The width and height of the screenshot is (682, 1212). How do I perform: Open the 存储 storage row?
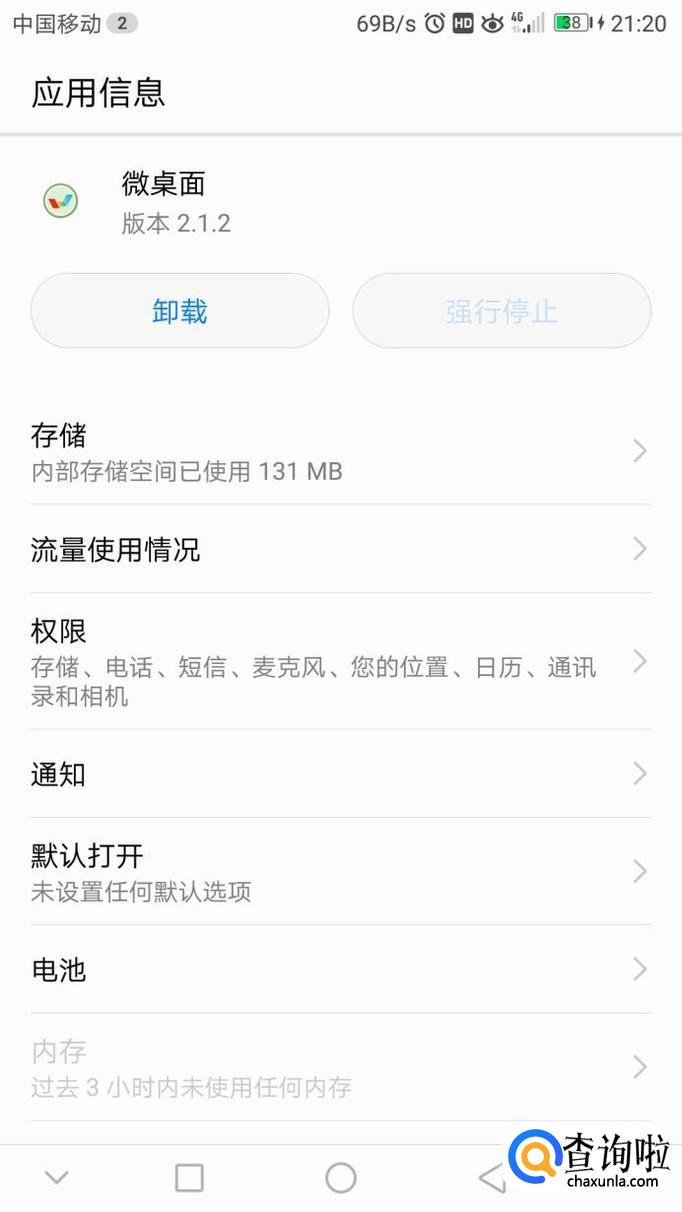340,452
